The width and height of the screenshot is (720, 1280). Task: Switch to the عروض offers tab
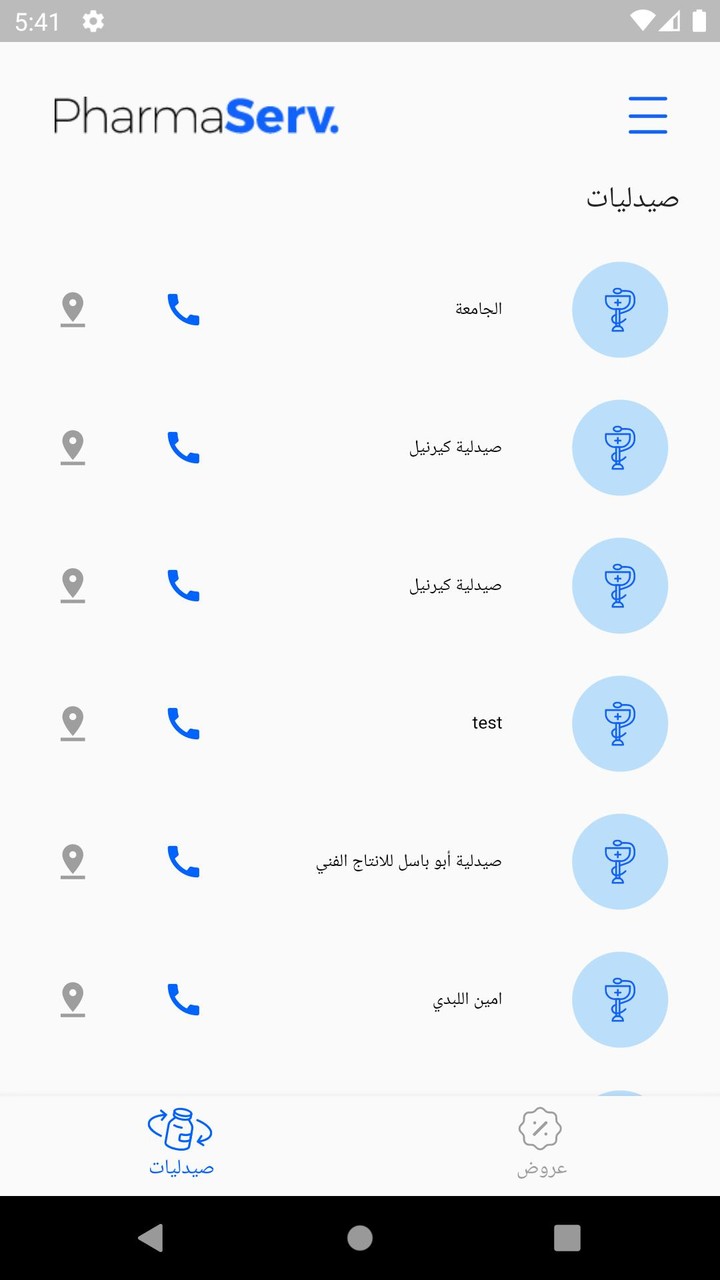pyautogui.click(x=541, y=1143)
